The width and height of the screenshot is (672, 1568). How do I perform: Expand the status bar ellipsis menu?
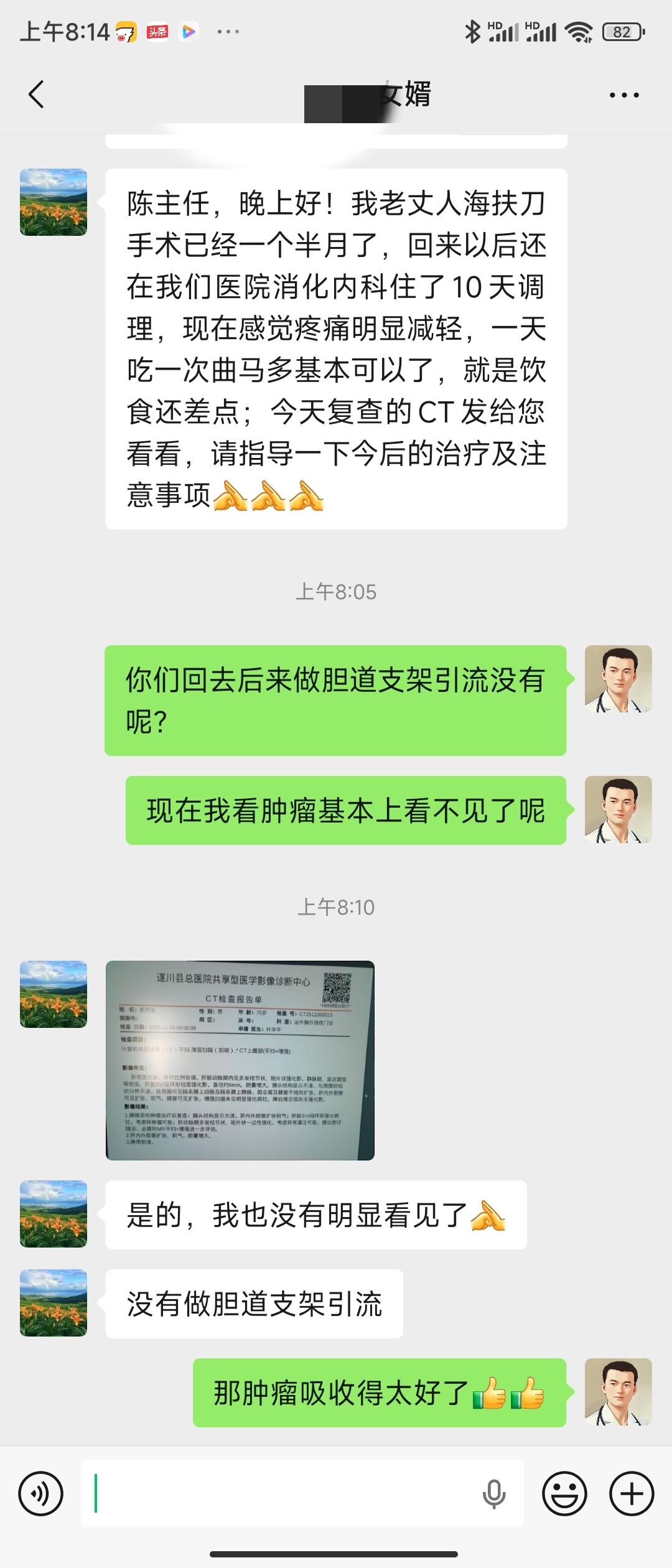click(229, 32)
